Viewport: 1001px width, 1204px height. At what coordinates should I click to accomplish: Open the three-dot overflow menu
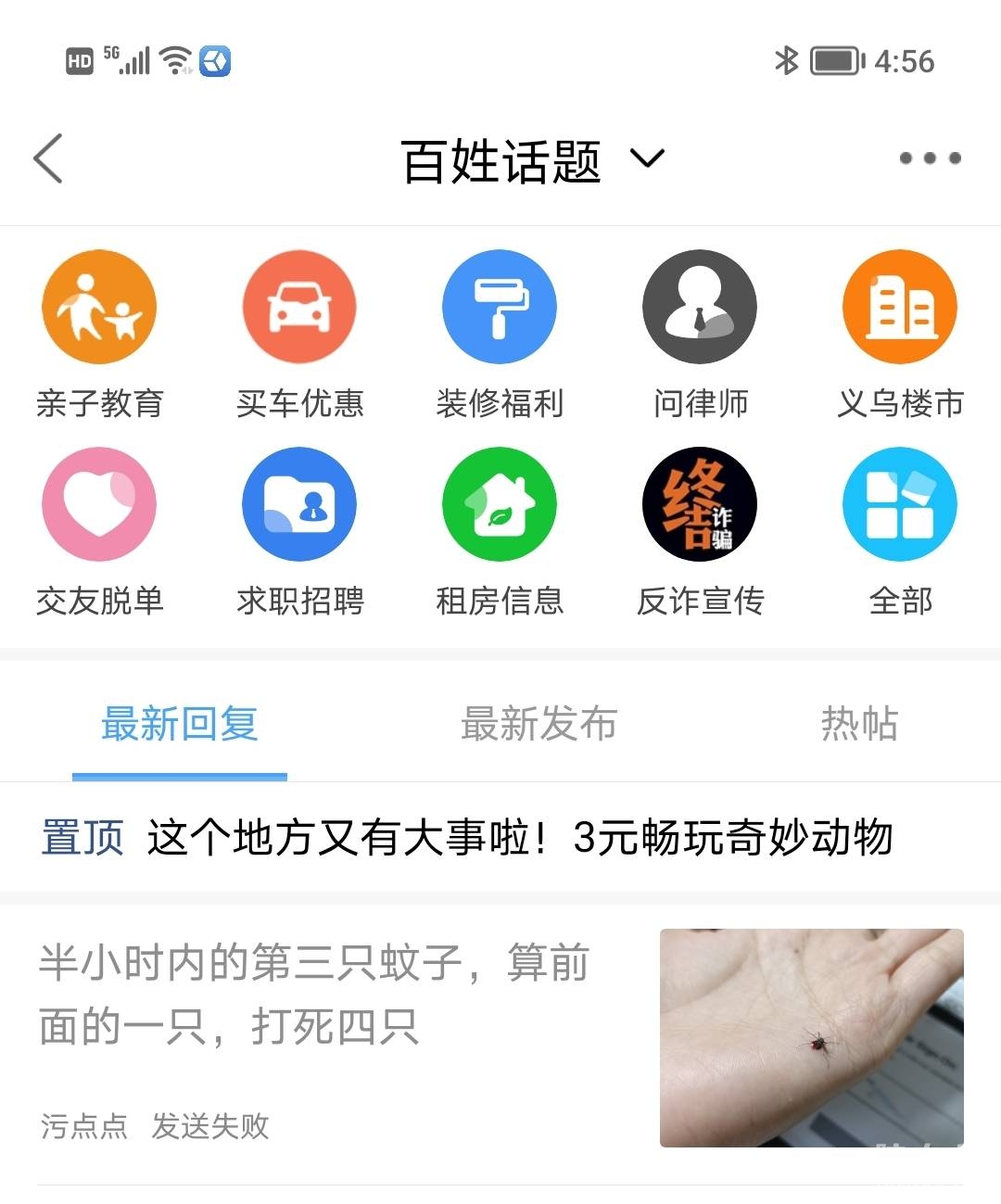point(930,158)
